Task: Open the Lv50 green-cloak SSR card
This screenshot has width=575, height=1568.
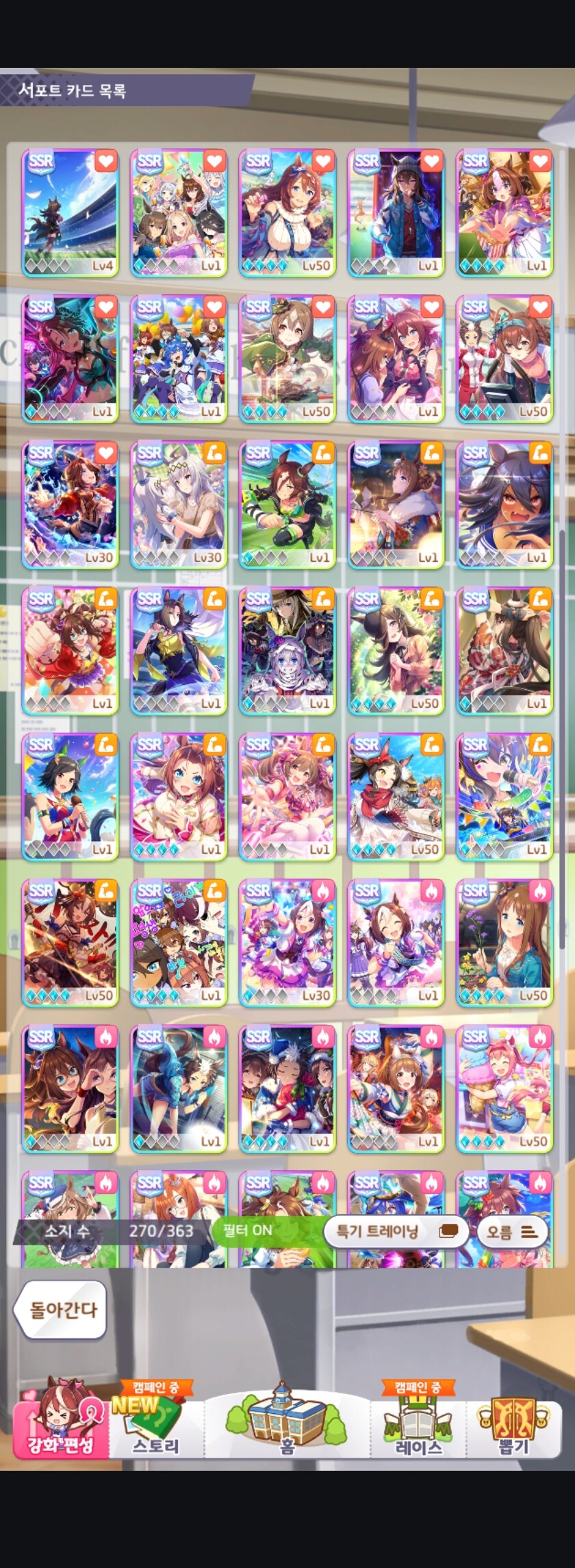Action: coord(287,359)
